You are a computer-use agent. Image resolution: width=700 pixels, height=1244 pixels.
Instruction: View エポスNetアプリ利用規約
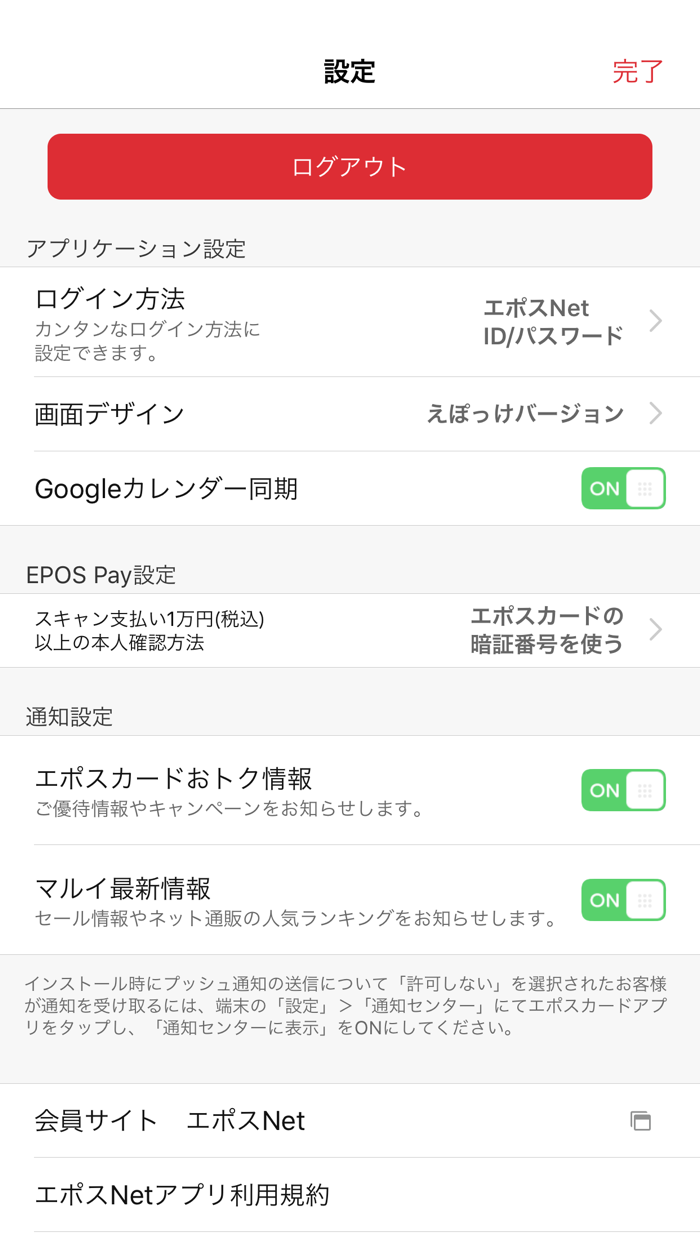coord(350,1195)
